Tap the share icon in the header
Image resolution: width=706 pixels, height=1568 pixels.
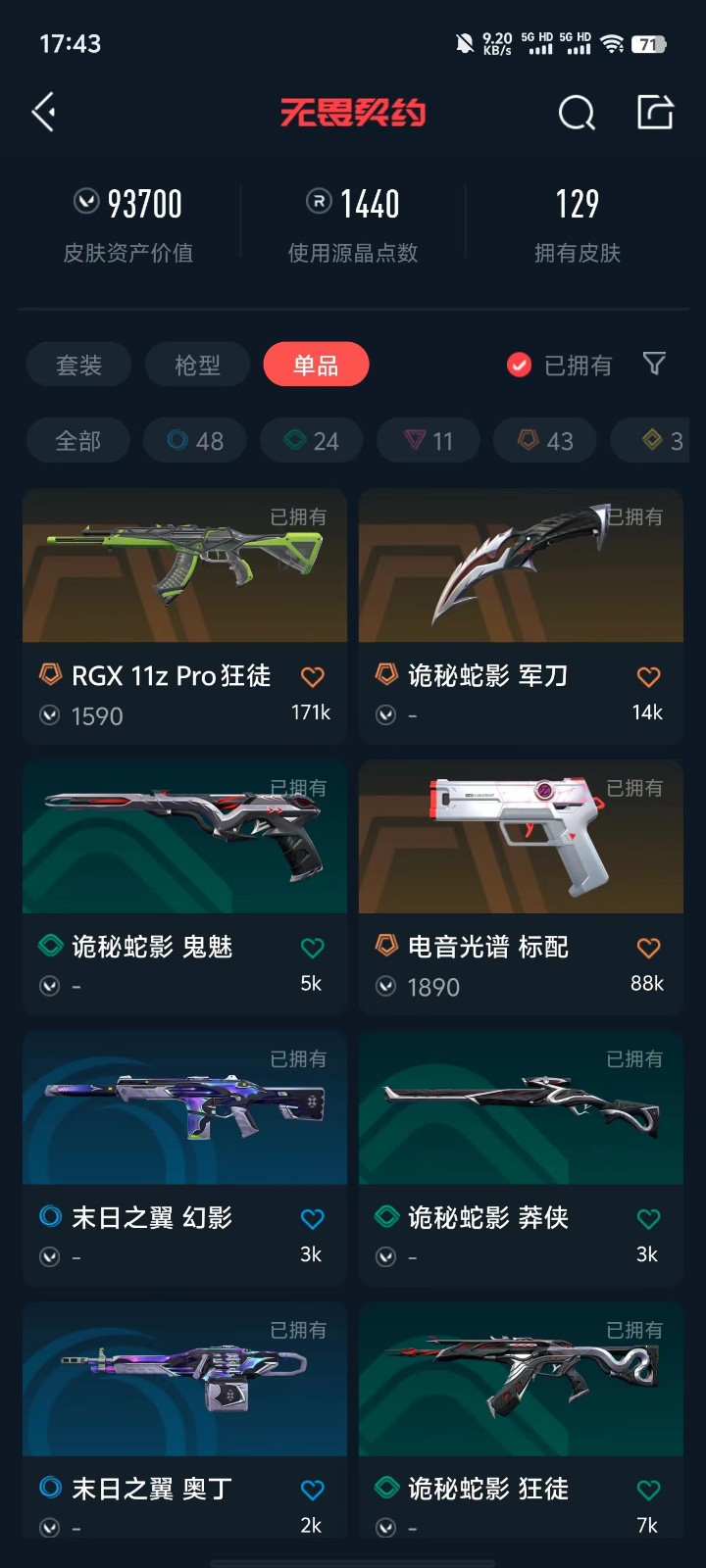655,113
